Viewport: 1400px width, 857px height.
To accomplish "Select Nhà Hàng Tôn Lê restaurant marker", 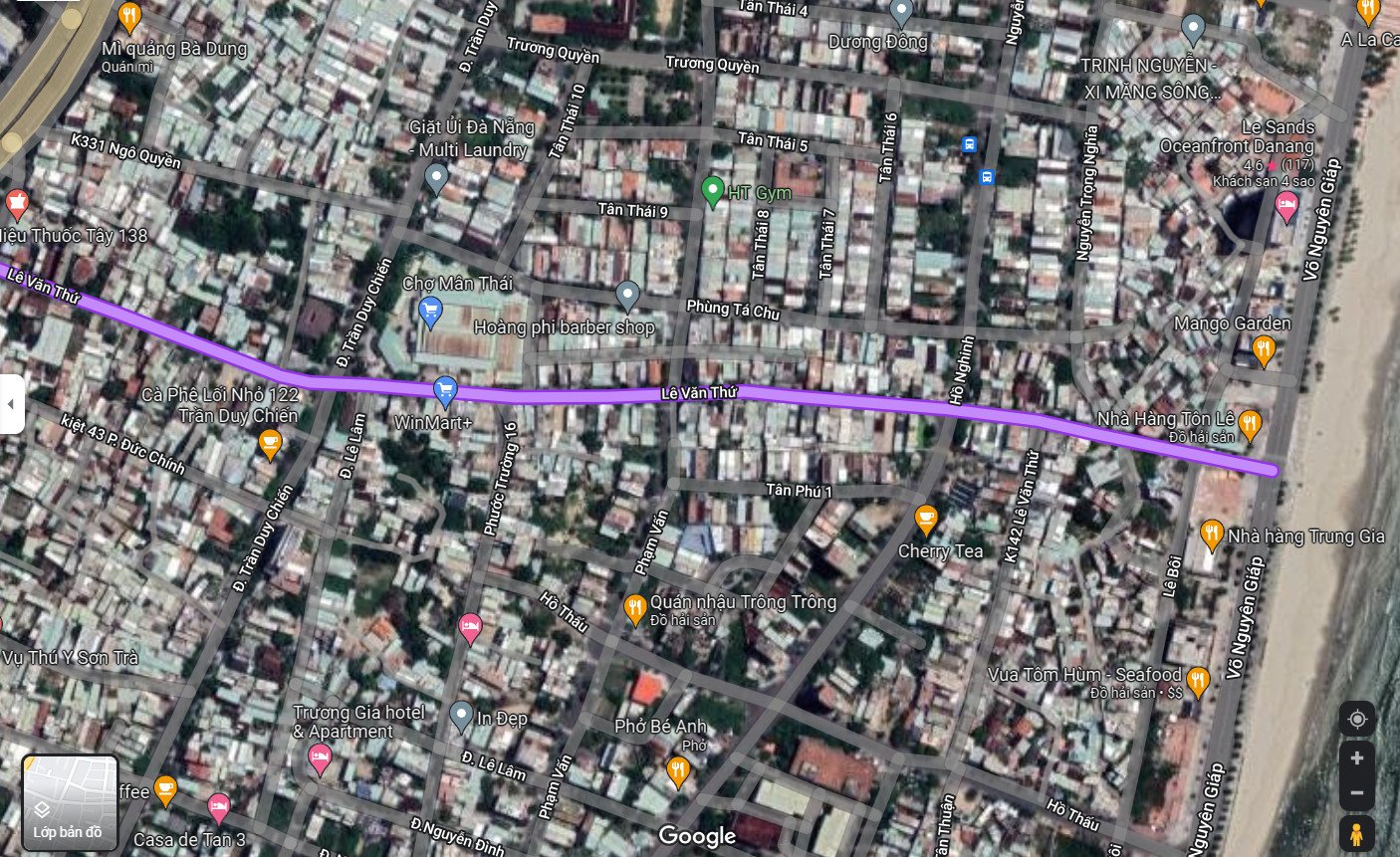I will click(1250, 424).
